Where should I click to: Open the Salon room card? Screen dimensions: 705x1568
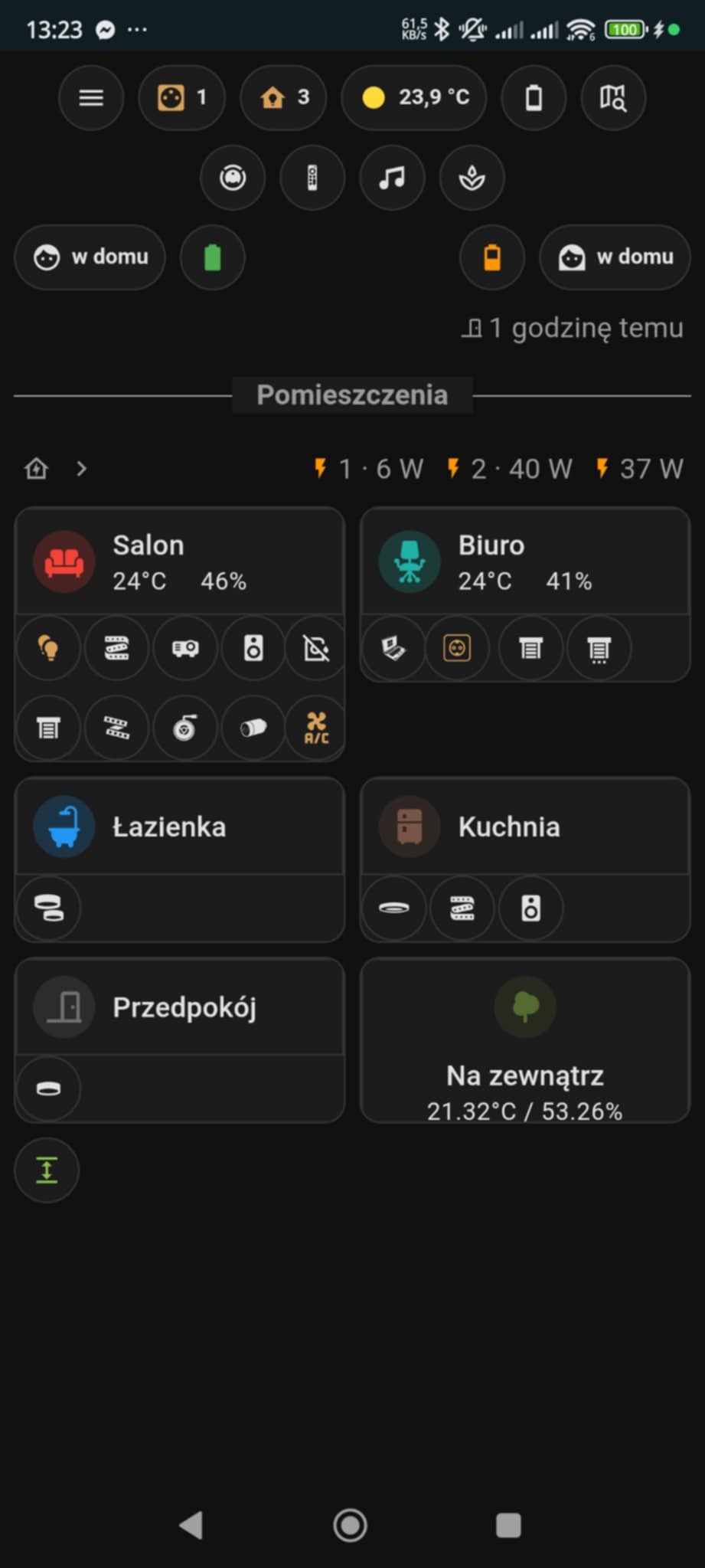tap(179, 561)
